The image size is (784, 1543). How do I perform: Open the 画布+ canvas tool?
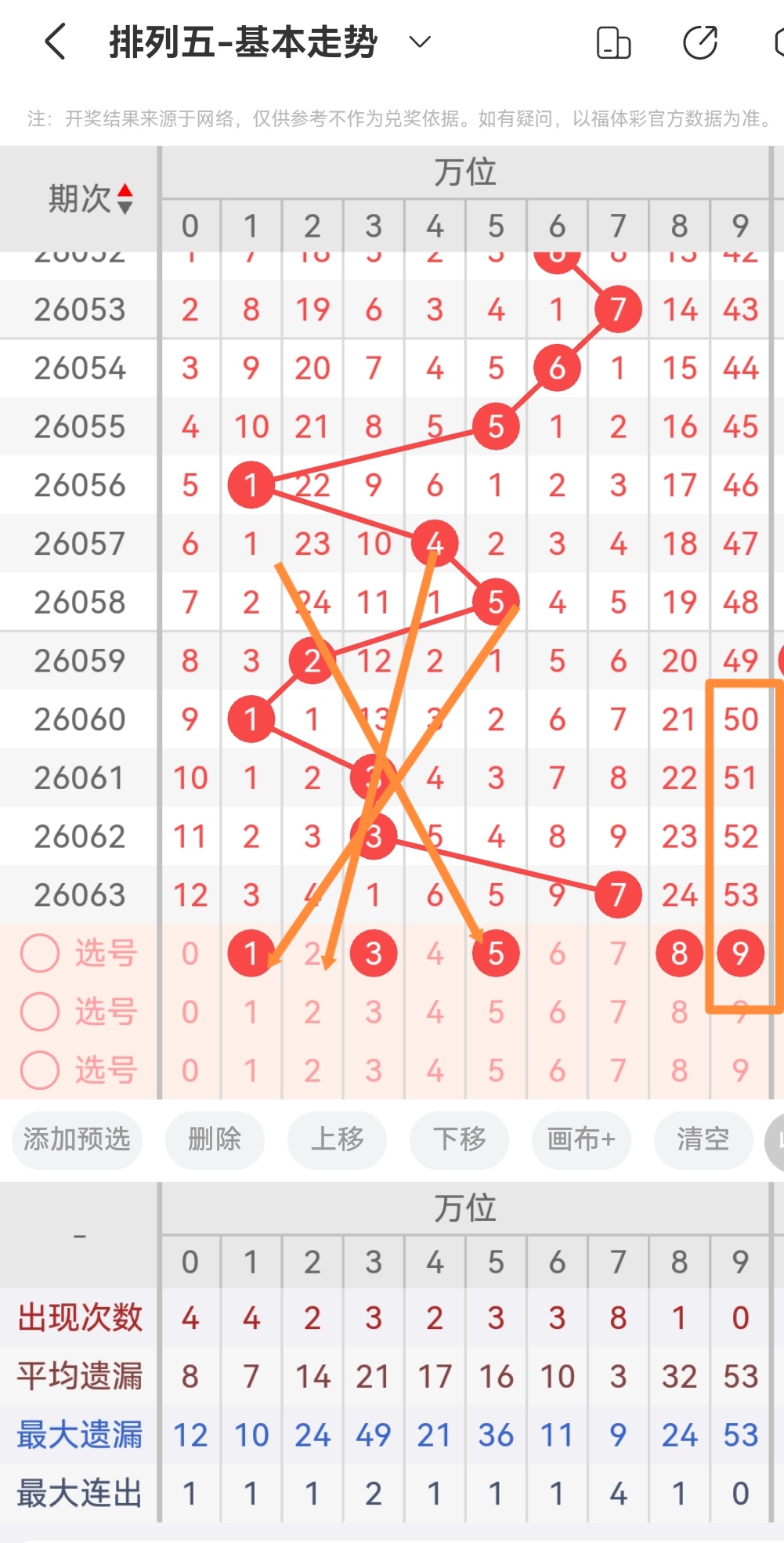pyautogui.click(x=581, y=1141)
